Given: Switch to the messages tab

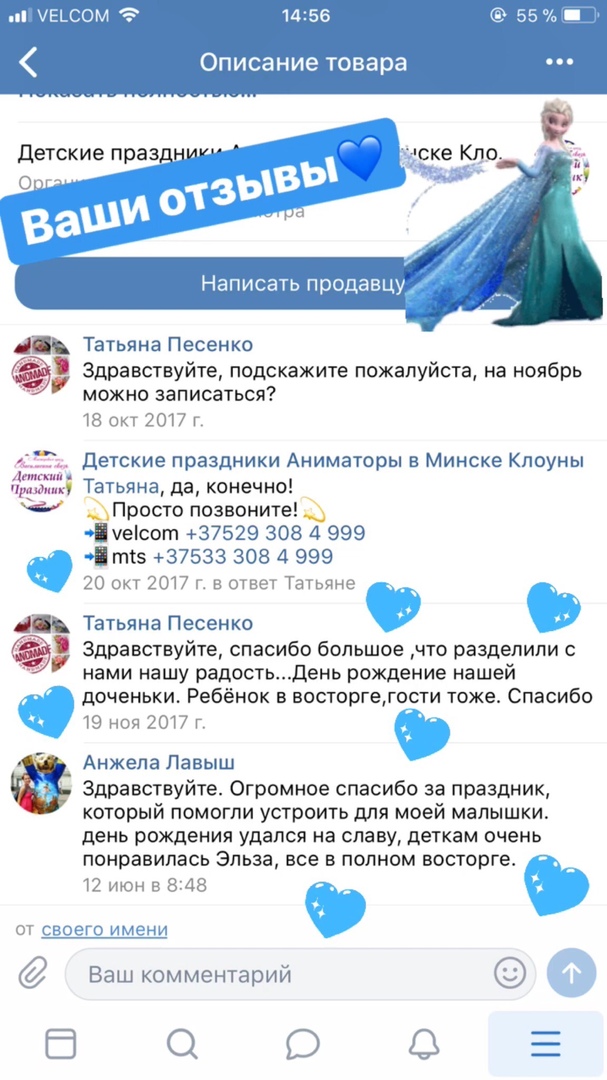Looking at the screenshot, I should (303, 1044).
